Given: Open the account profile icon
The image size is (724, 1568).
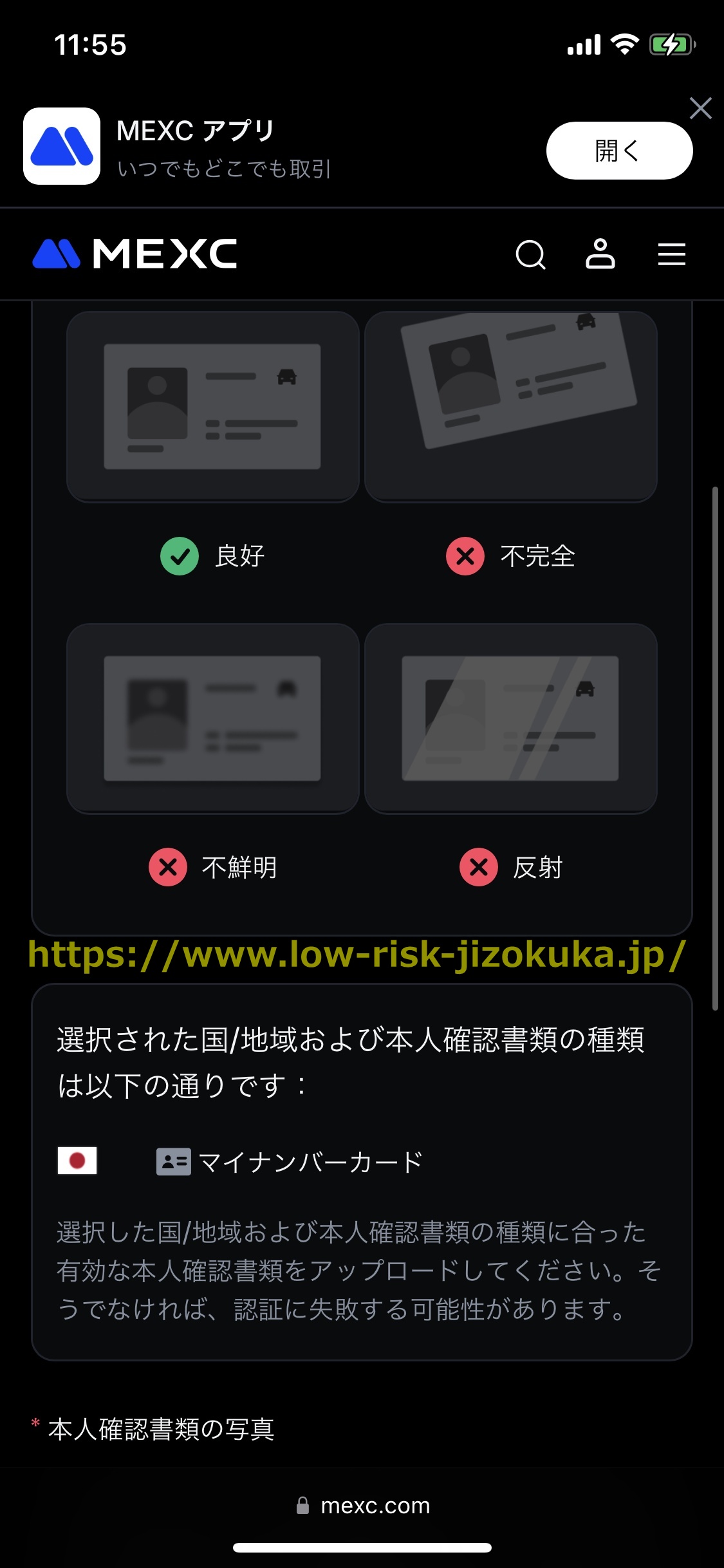Looking at the screenshot, I should [600, 254].
